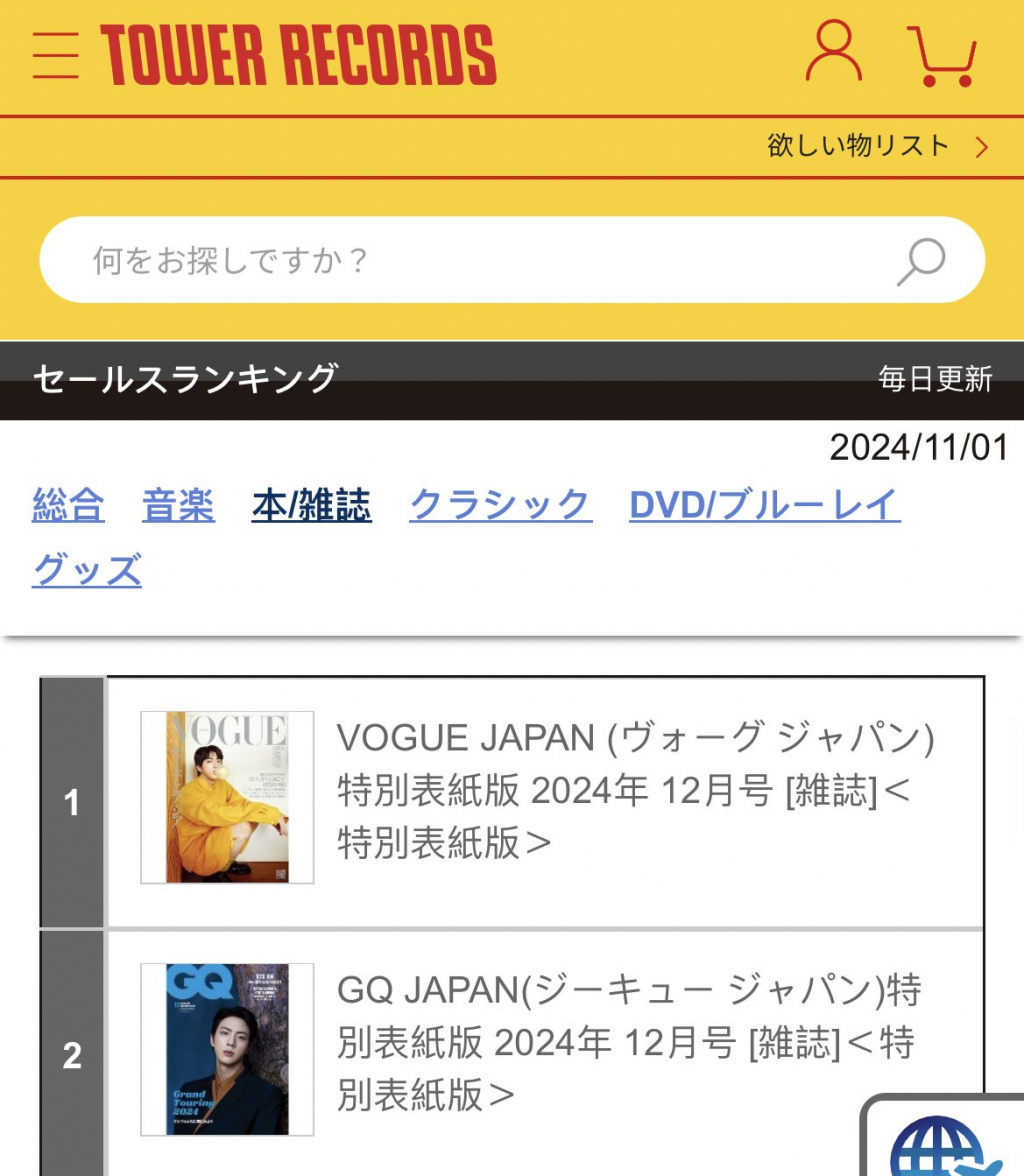The height and width of the screenshot is (1176, 1024).
Task: Open the hamburger menu
Action: 55,55
